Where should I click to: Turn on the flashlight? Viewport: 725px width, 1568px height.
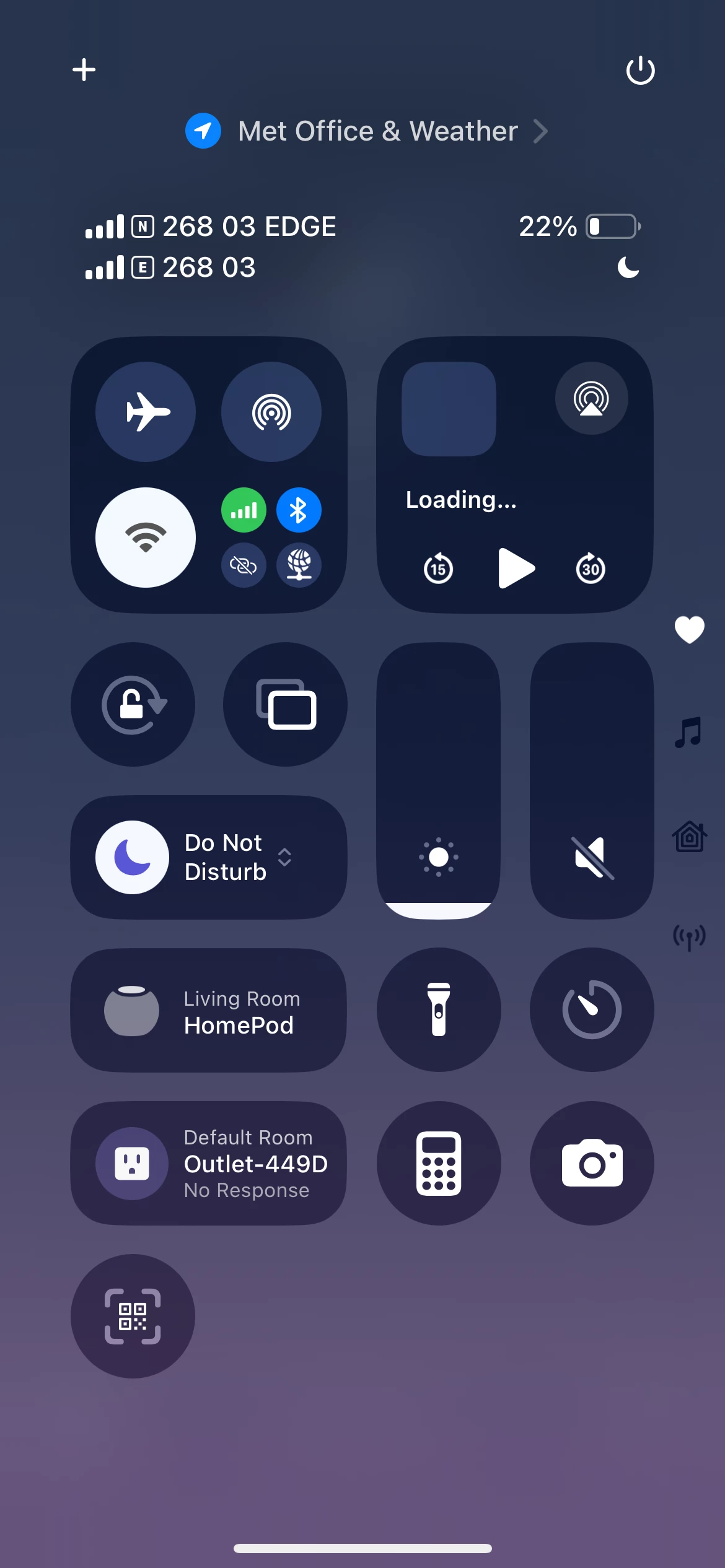(439, 1009)
